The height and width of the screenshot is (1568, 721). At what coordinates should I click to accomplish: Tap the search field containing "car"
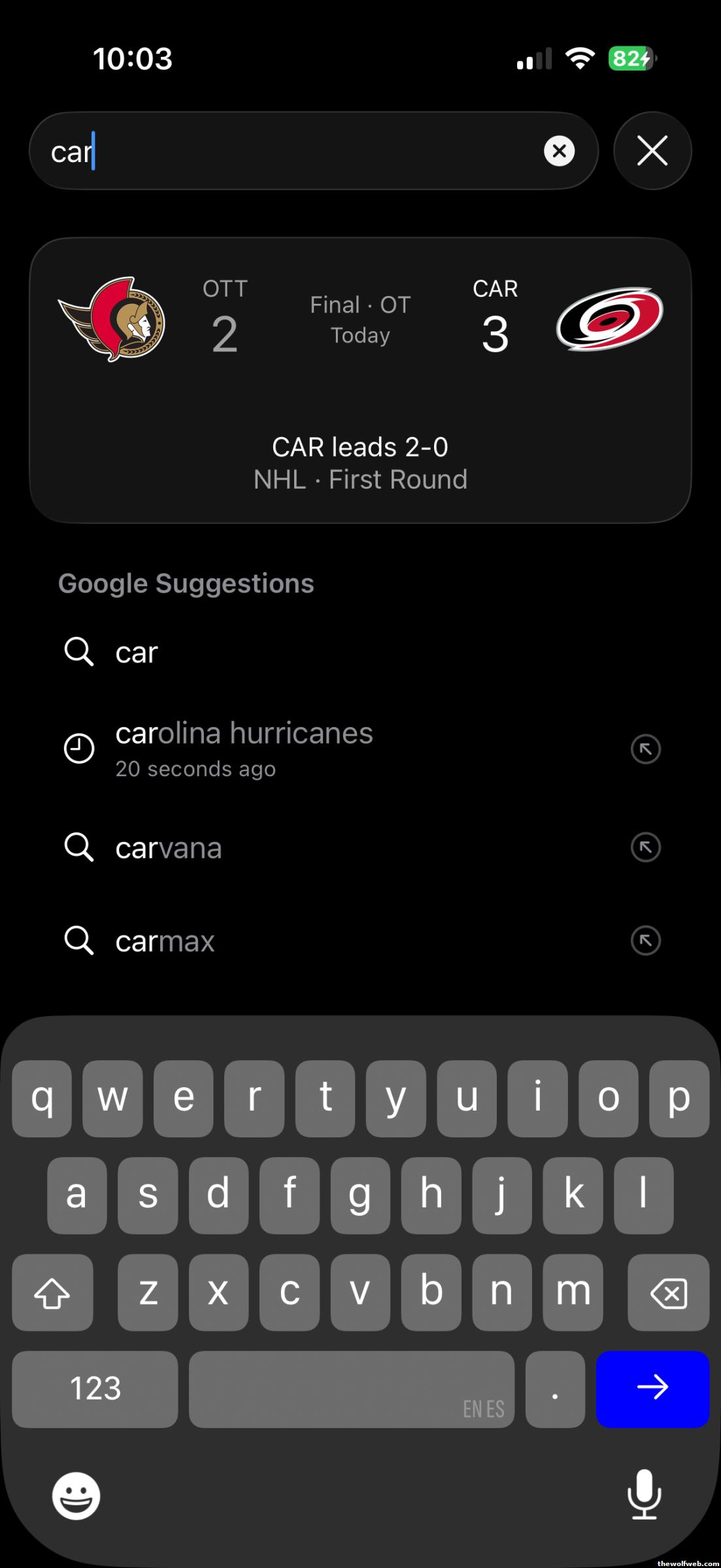(288, 151)
